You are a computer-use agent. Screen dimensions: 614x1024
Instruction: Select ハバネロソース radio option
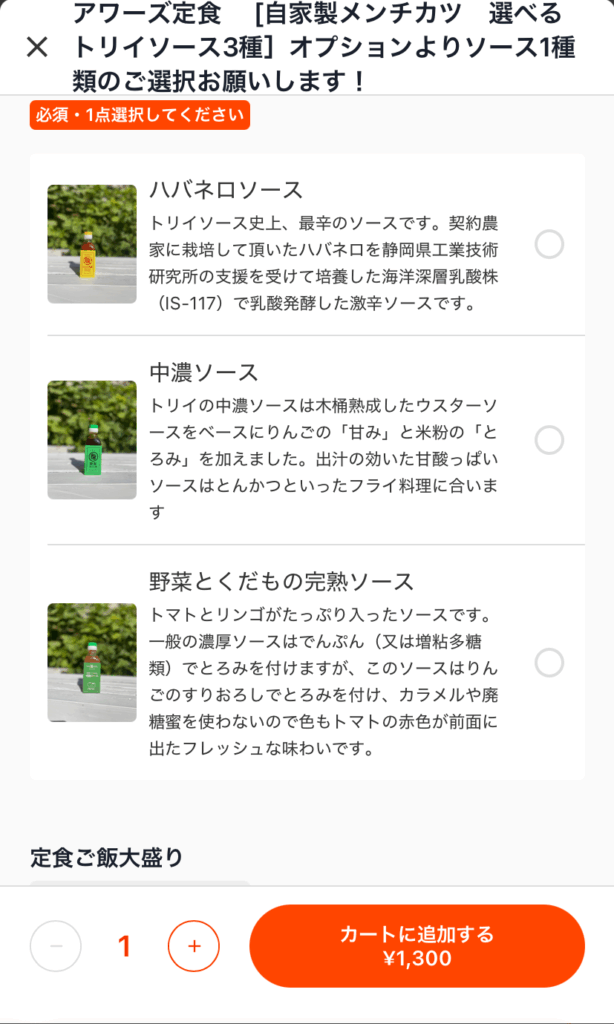click(x=549, y=244)
